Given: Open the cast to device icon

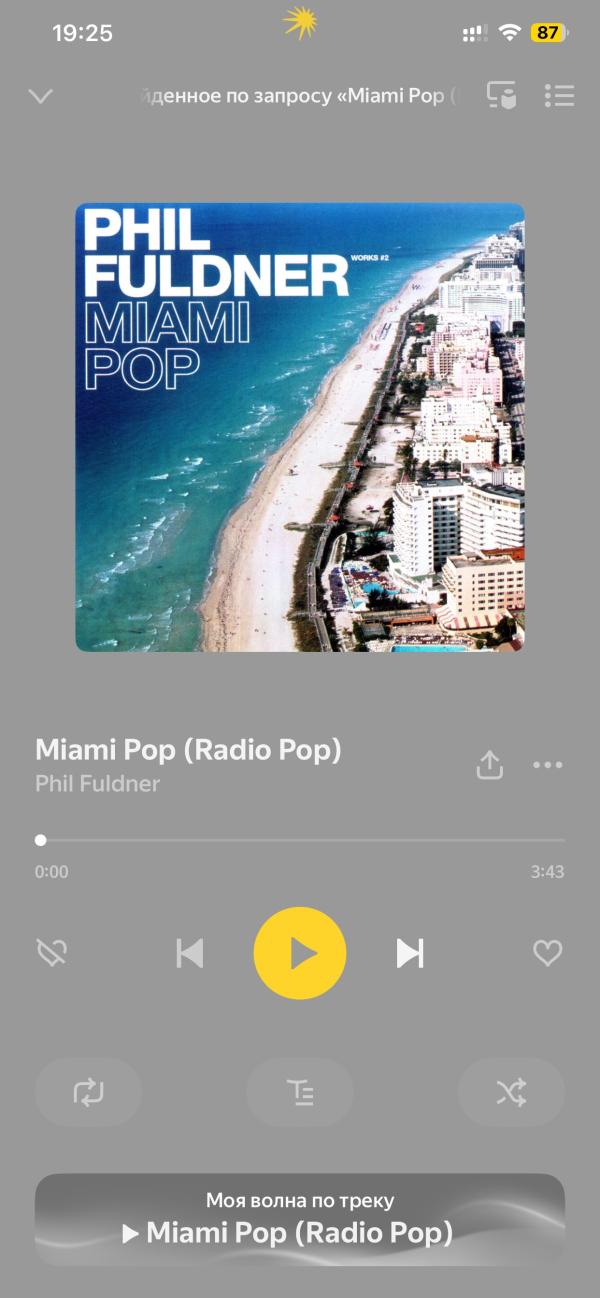Looking at the screenshot, I should coord(501,96).
